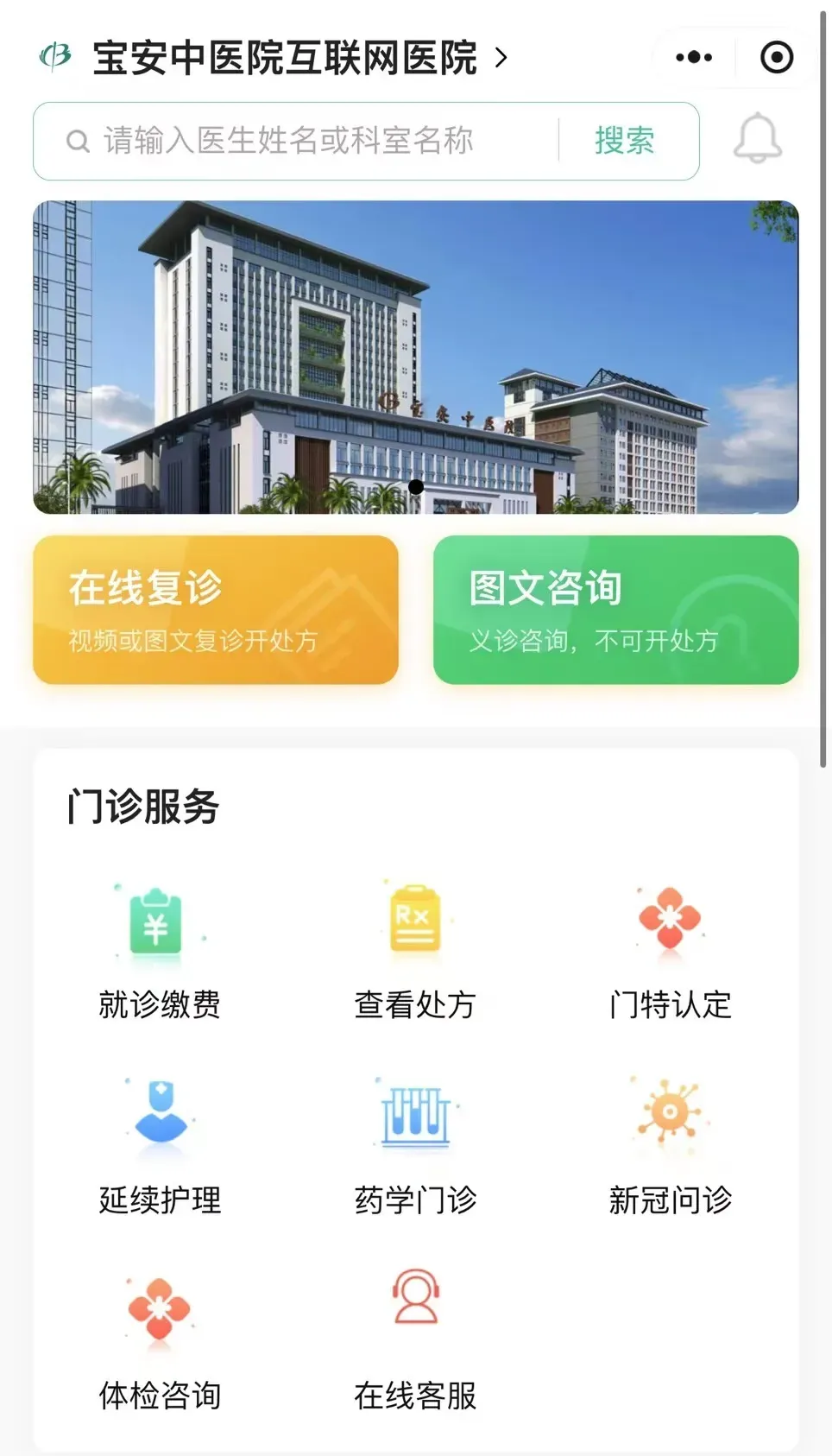Tap the 搜索 button
Viewport: 832px width, 1456px height.
pyautogui.click(x=624, y=141)
